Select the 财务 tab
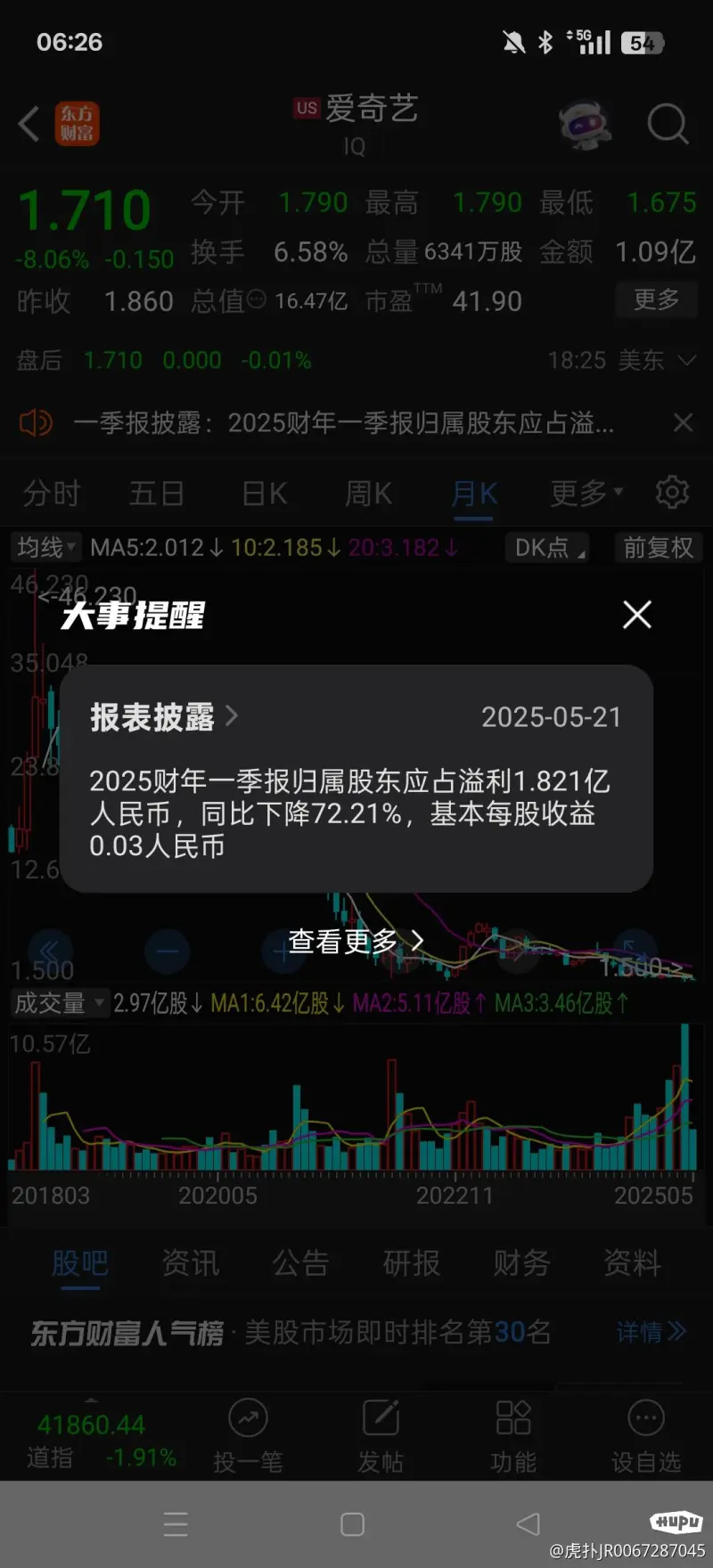713x1568 pixels. [x=521, y=1263]
